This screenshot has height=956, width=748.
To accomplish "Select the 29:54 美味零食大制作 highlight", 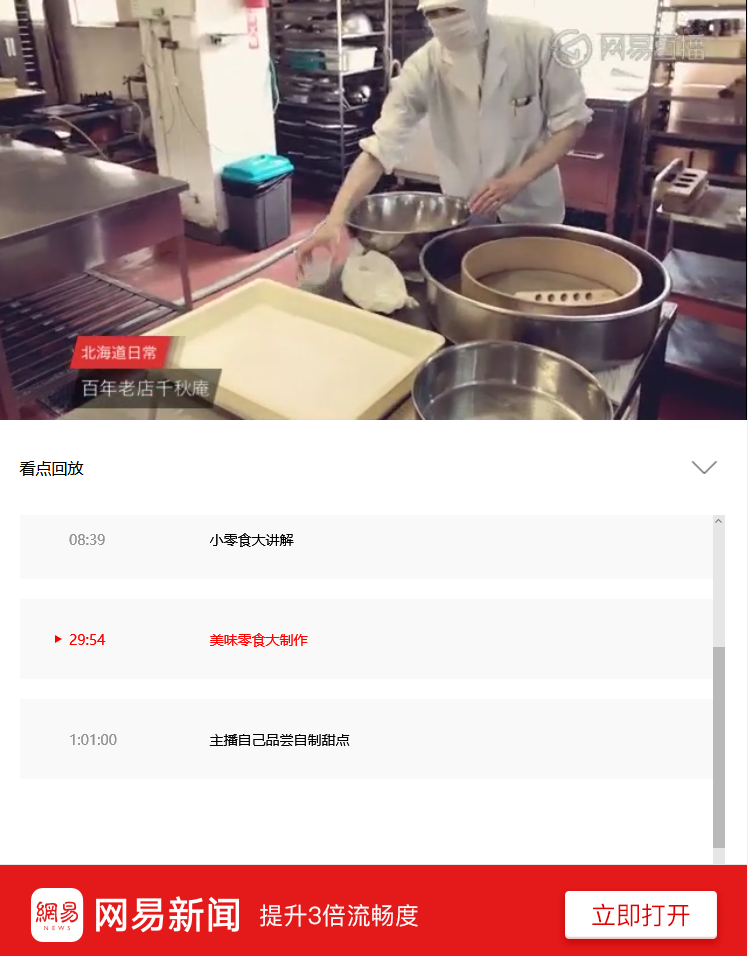I will 365,640.
